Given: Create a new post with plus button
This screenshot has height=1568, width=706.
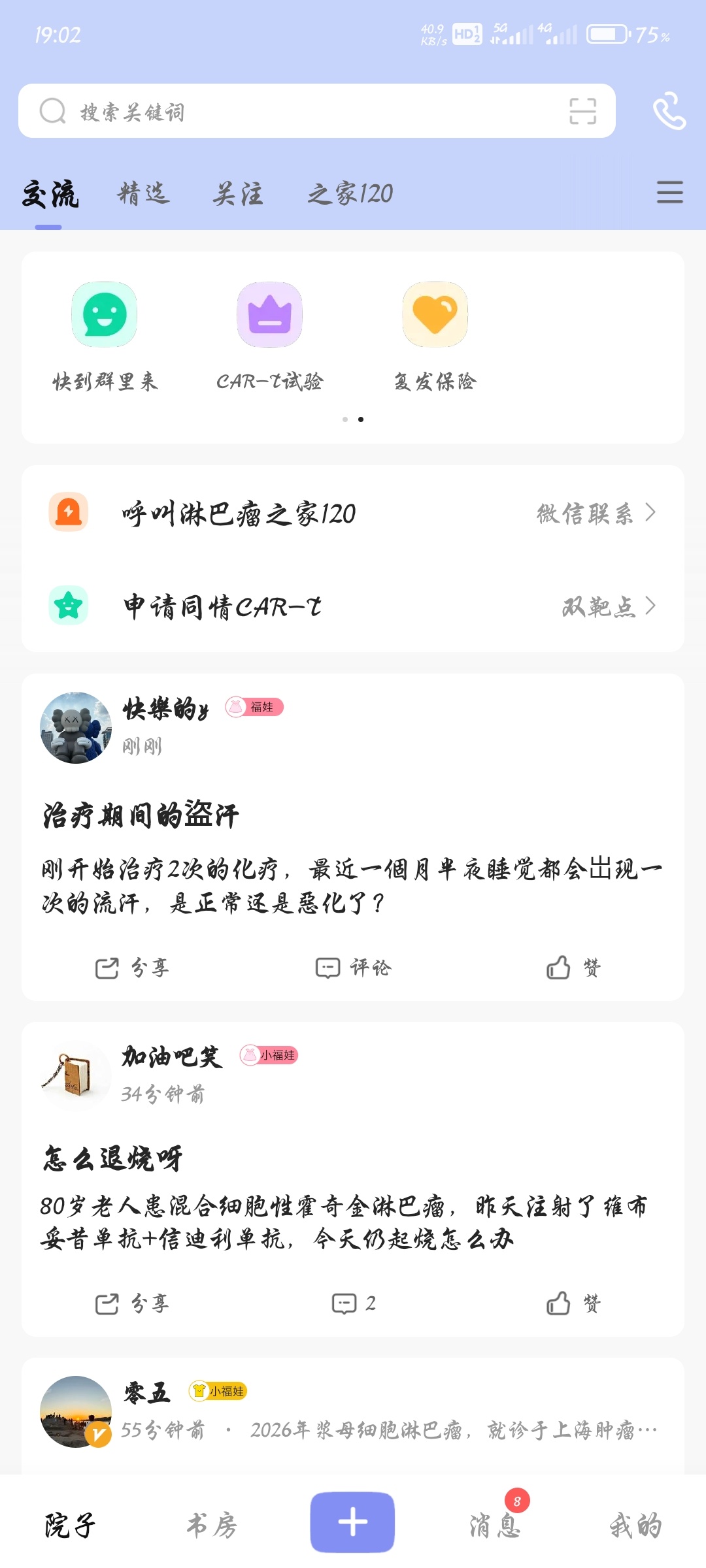Looking at the screenshot, I should tap(352, 1522).
